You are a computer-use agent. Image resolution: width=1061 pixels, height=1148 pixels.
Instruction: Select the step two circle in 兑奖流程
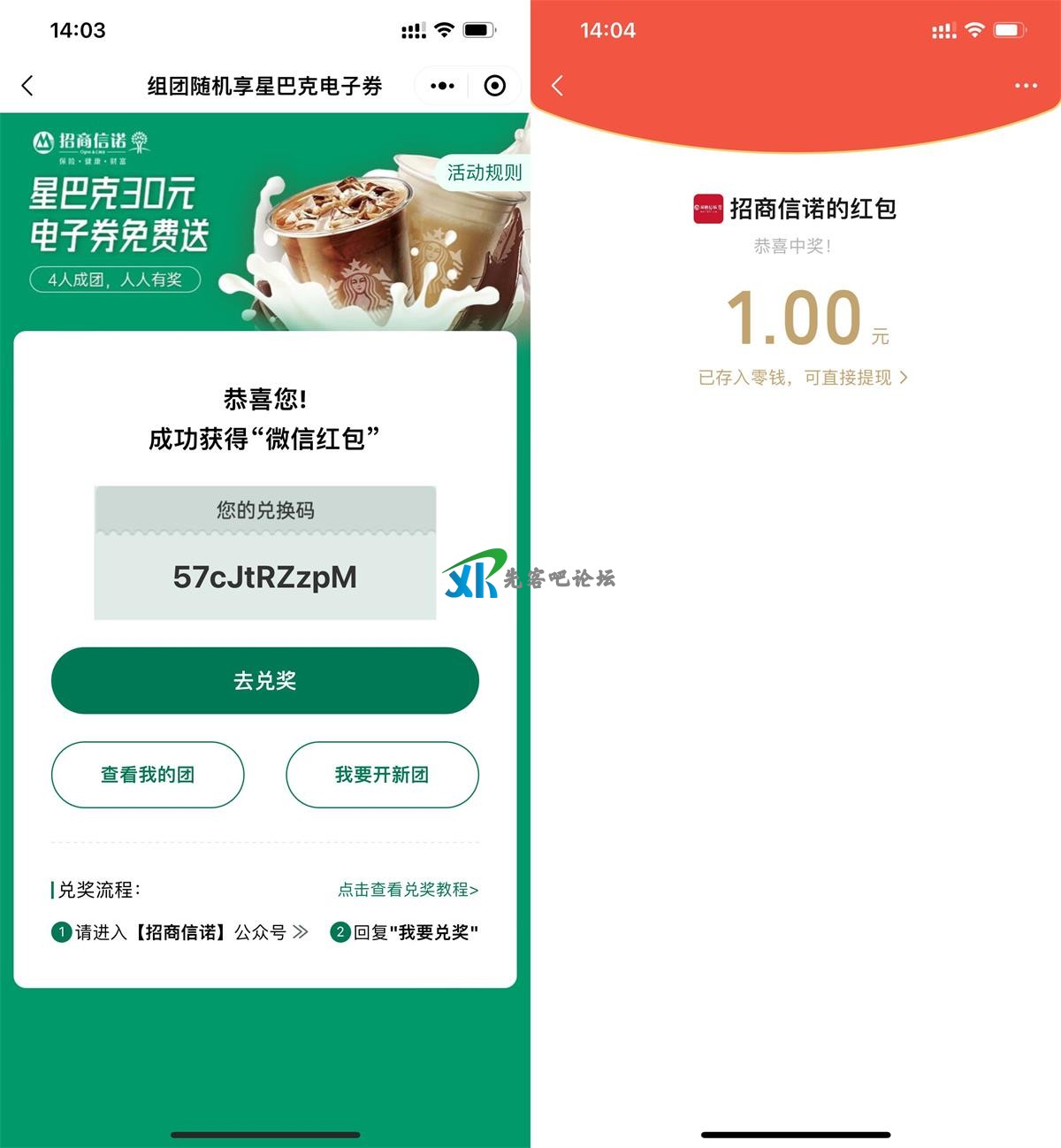340,931
